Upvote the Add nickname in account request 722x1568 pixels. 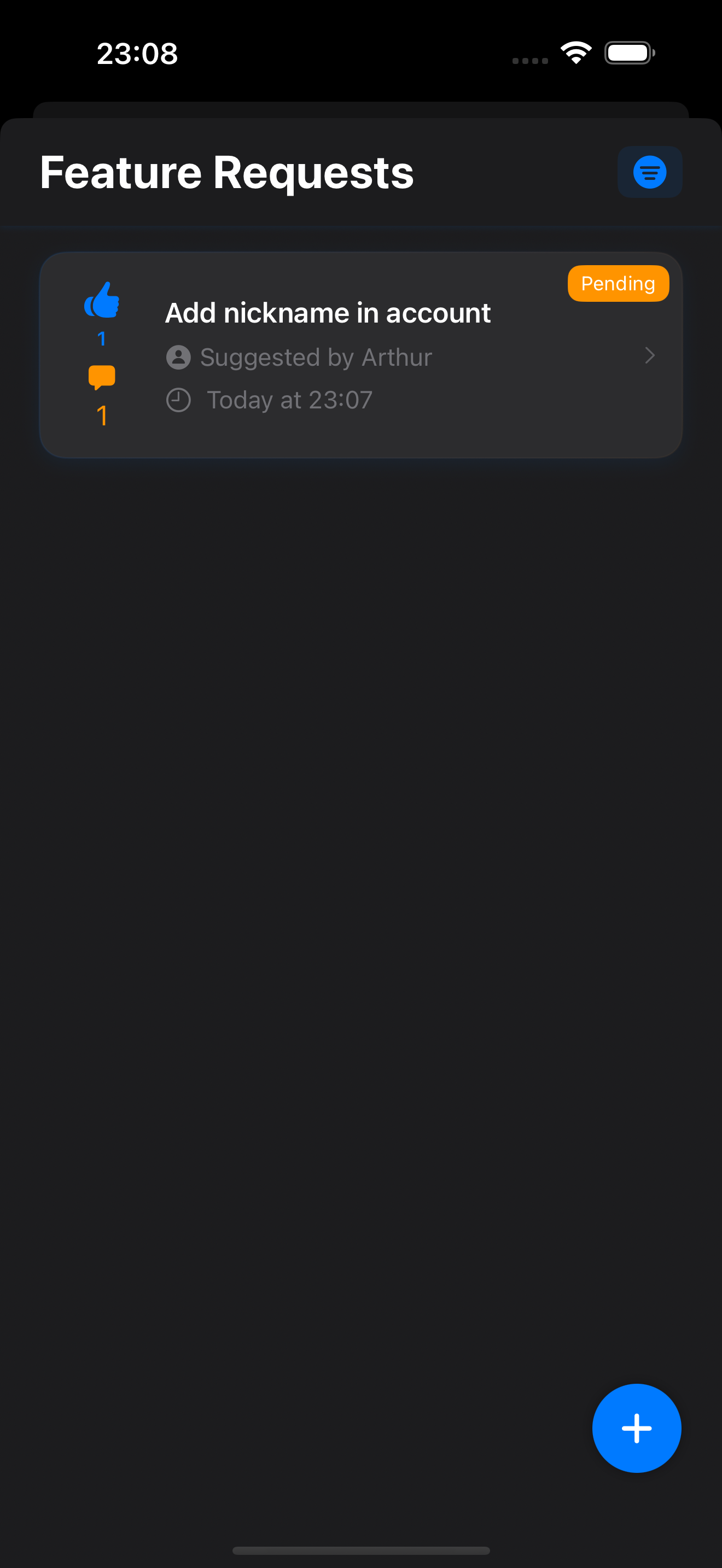coord(102,301)
